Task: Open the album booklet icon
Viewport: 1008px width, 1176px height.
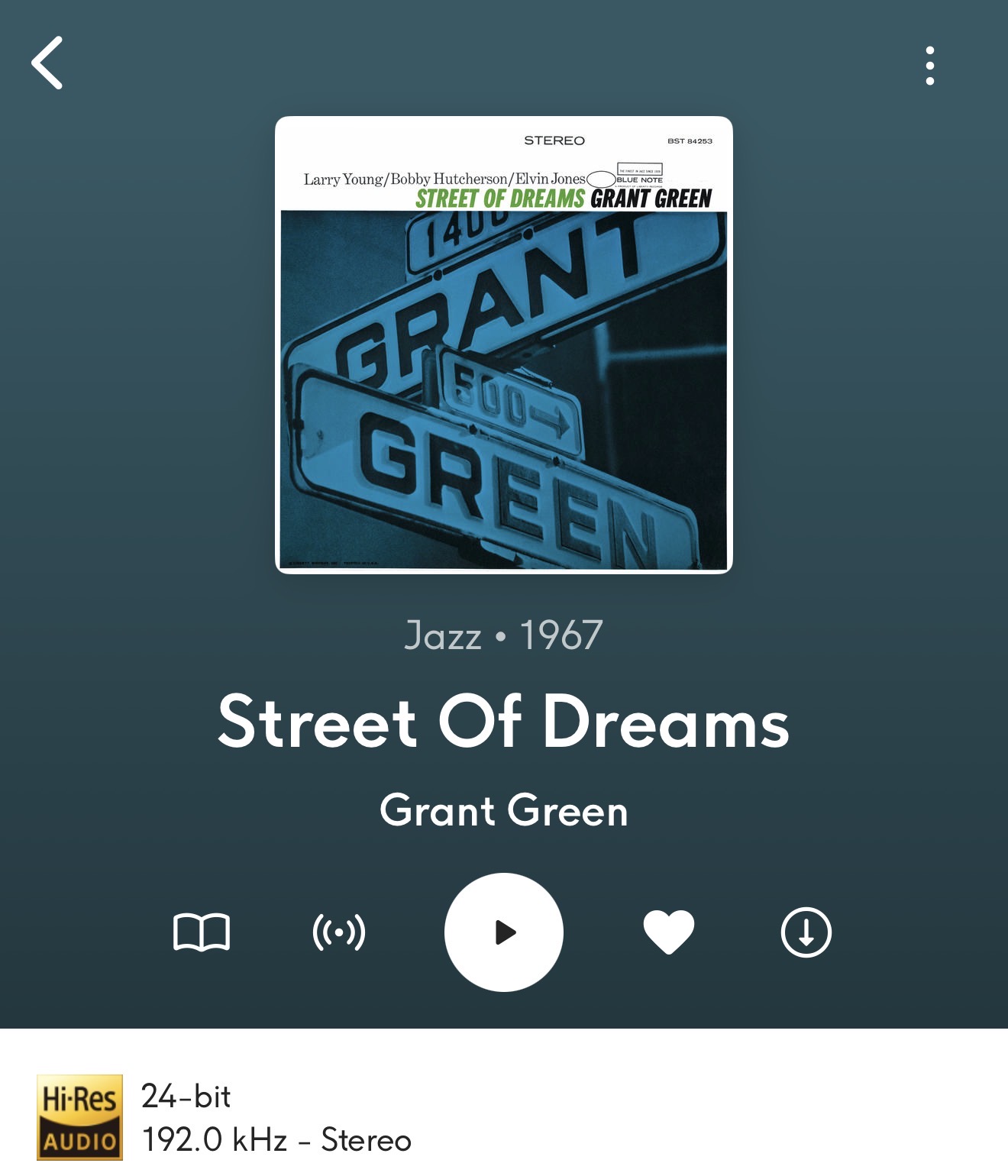Action: [202, 932]
